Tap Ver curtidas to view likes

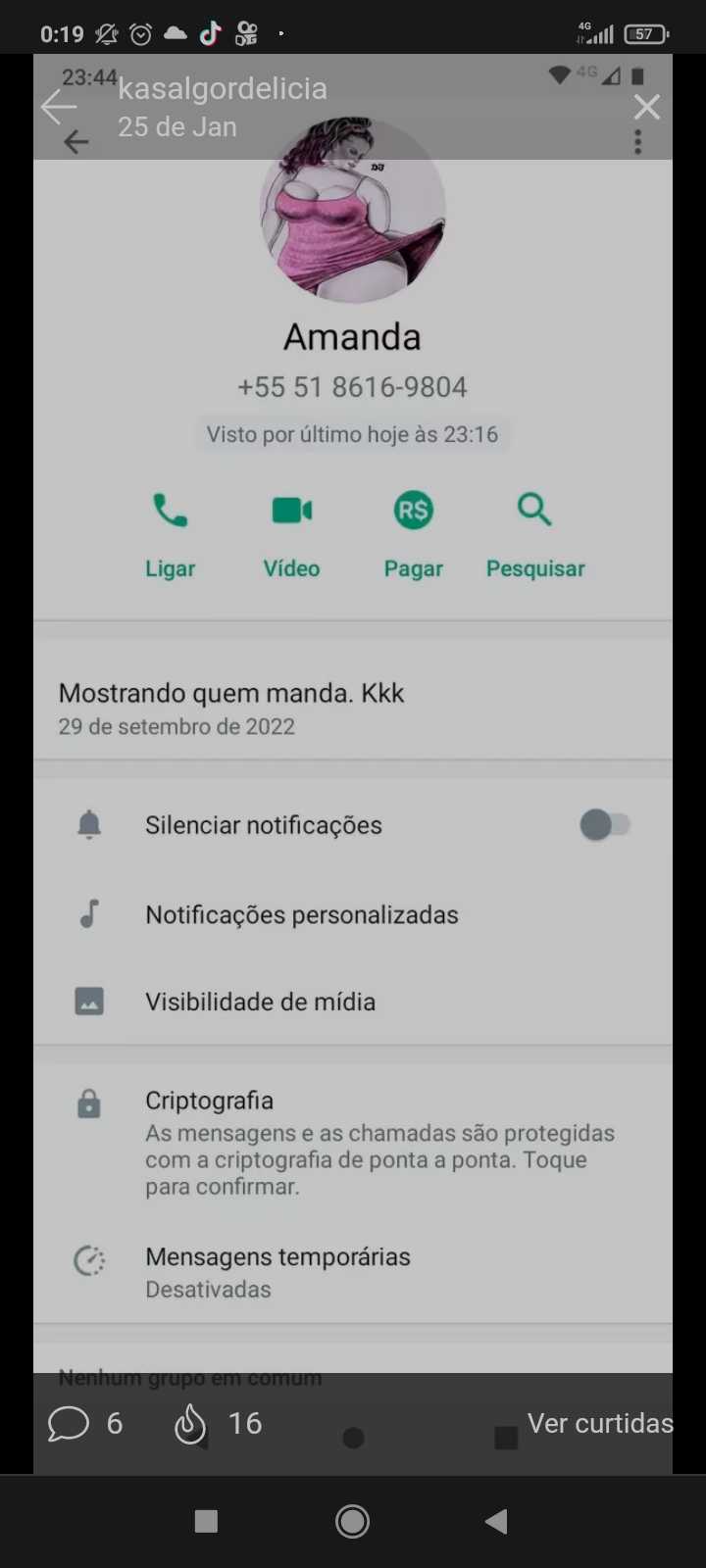point(599,1423)
